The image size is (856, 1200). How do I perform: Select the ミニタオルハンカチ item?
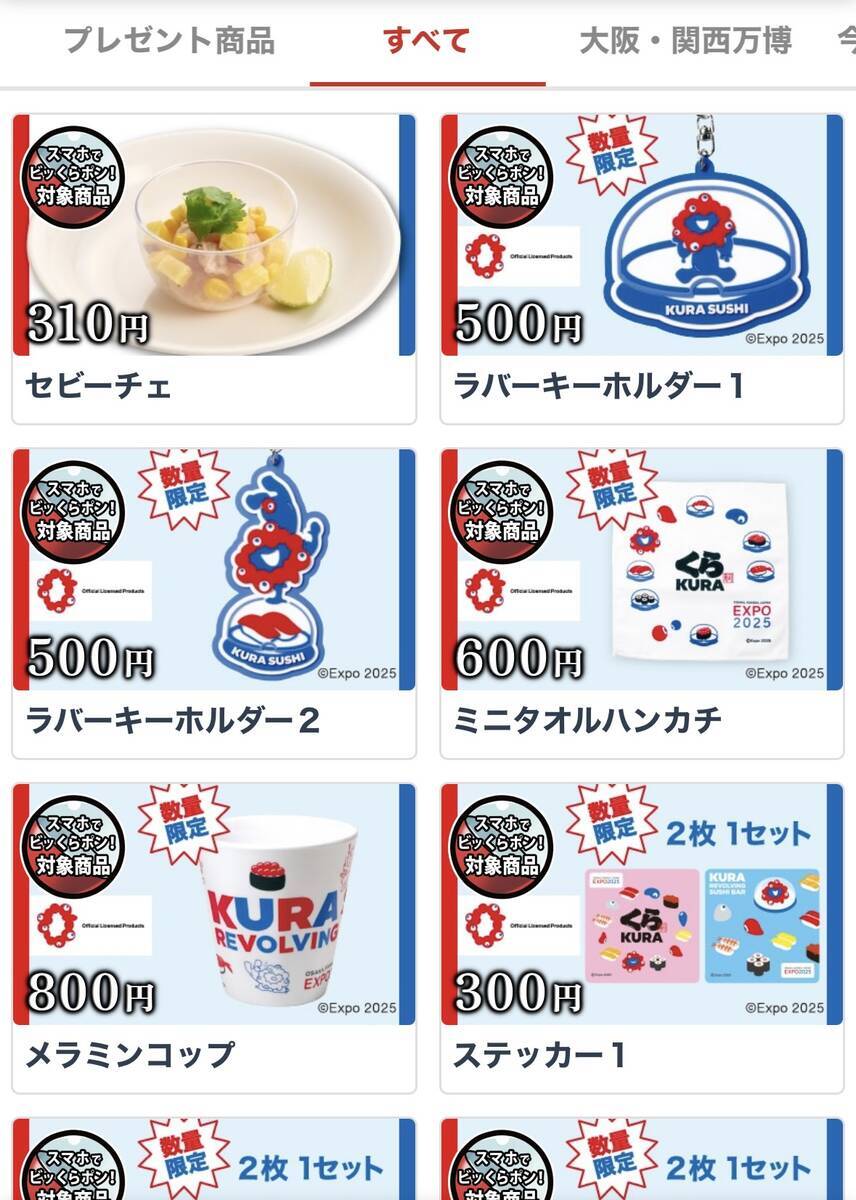[x=642, y=603]
